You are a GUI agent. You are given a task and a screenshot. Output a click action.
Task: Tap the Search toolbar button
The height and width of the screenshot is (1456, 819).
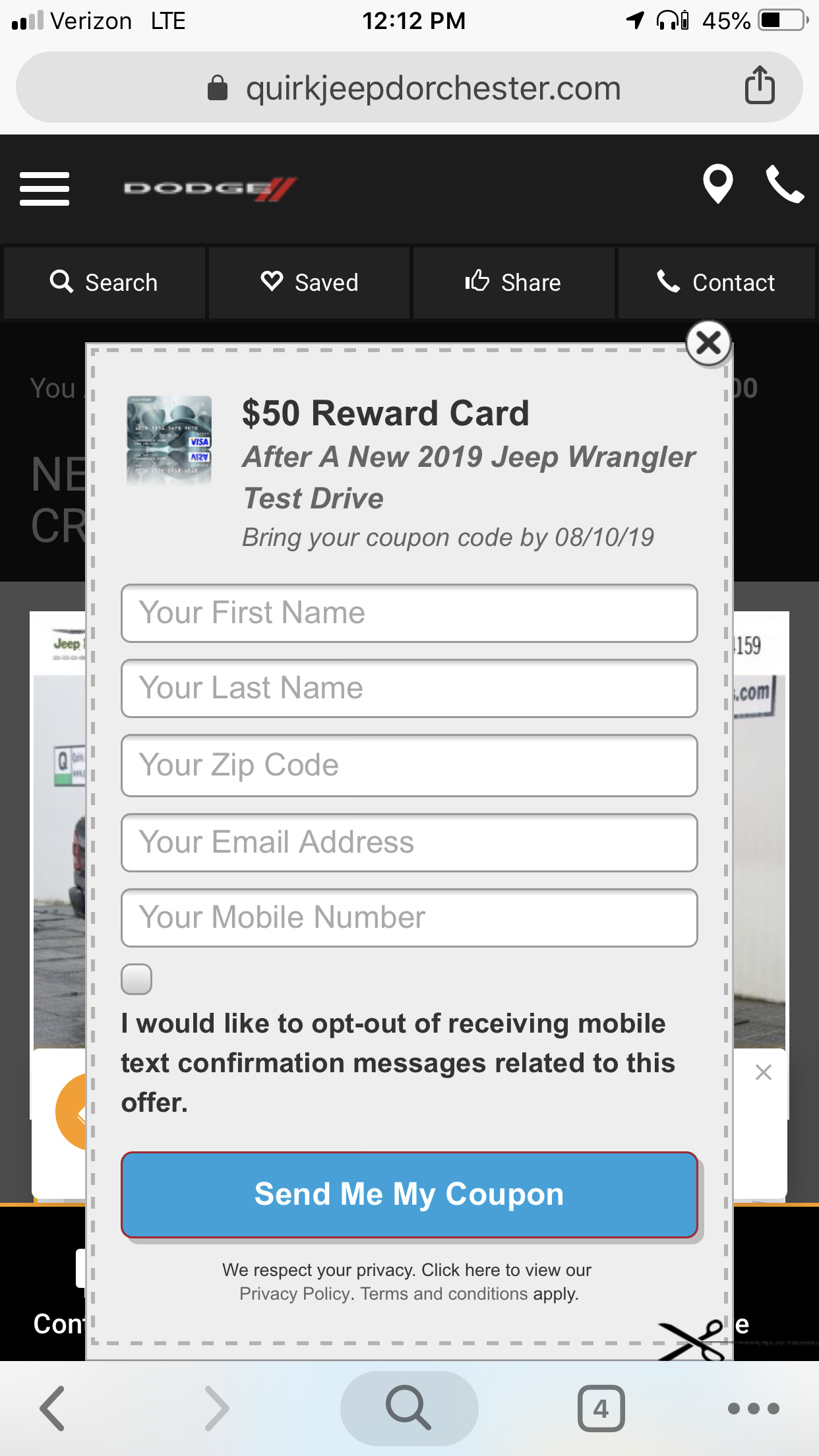click(104, 282)
